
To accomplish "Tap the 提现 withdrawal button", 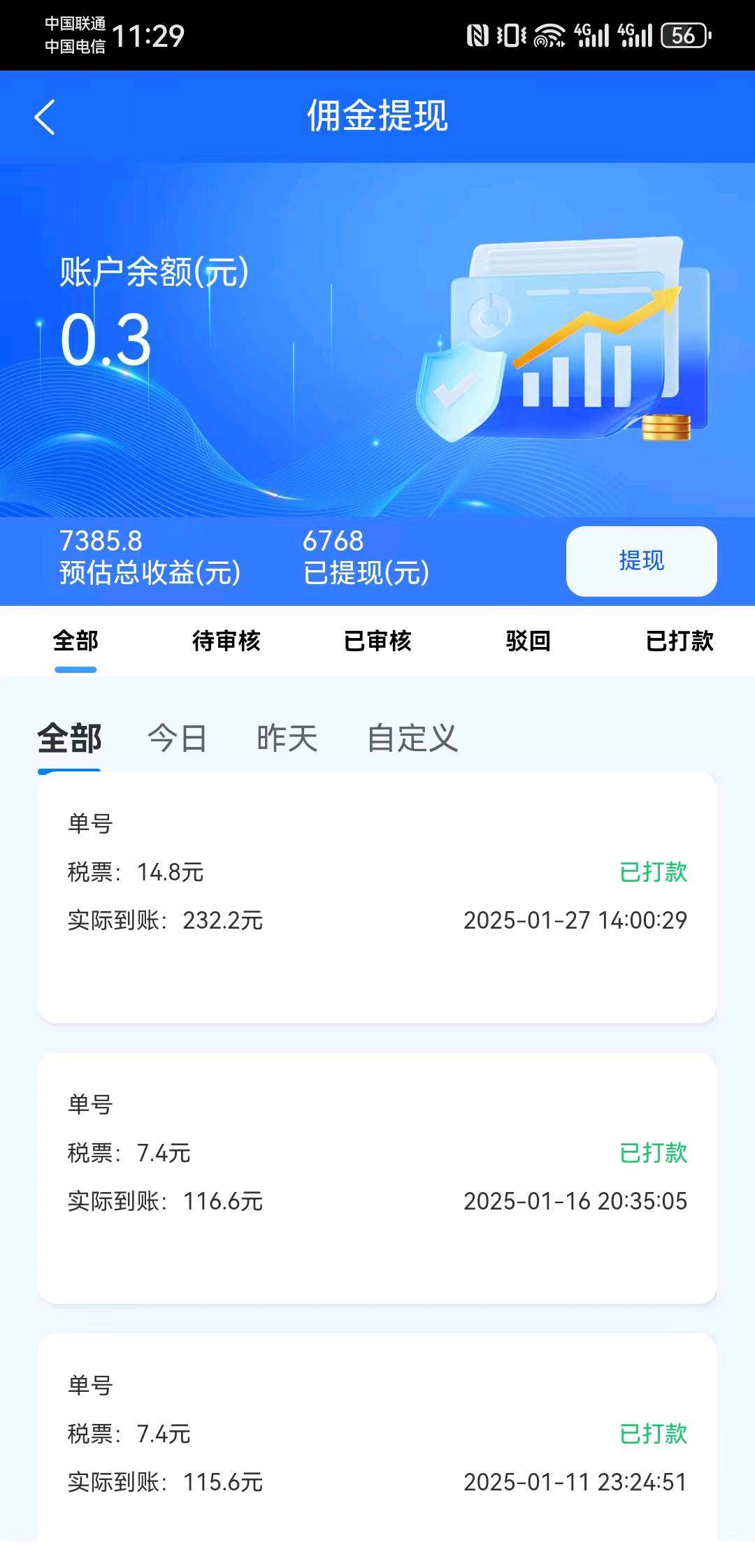I will (x=641, y=560).
